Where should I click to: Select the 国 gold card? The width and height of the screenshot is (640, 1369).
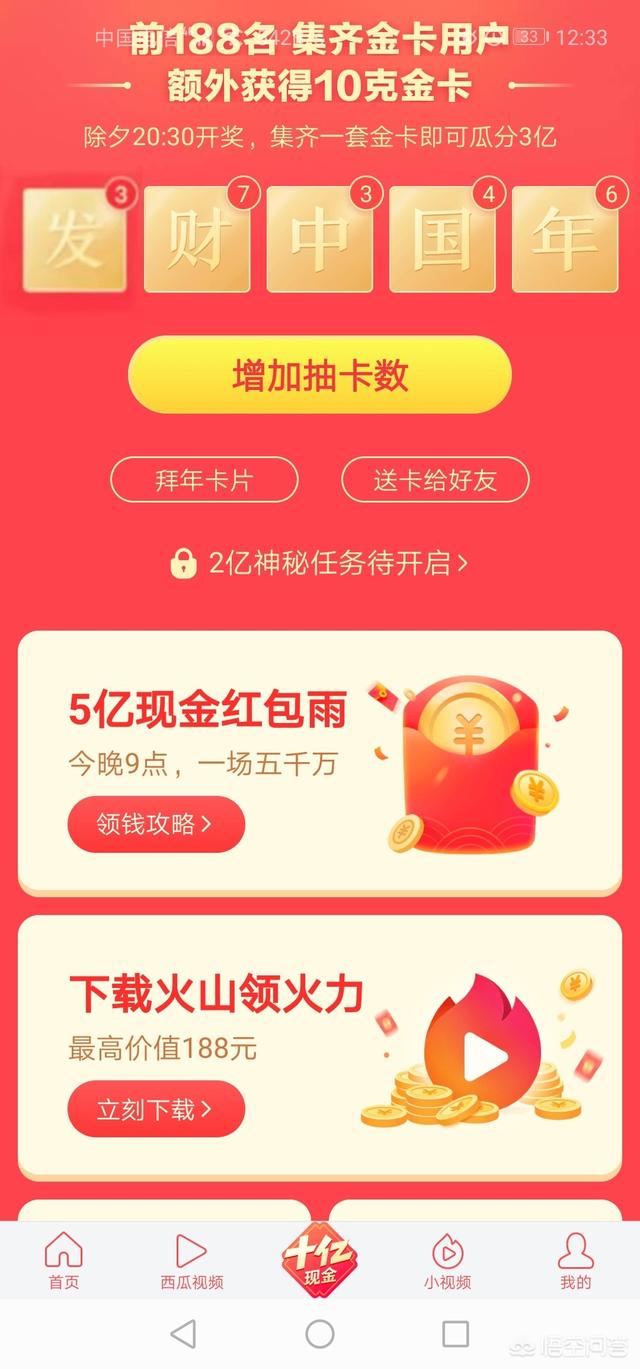point(442,239)
